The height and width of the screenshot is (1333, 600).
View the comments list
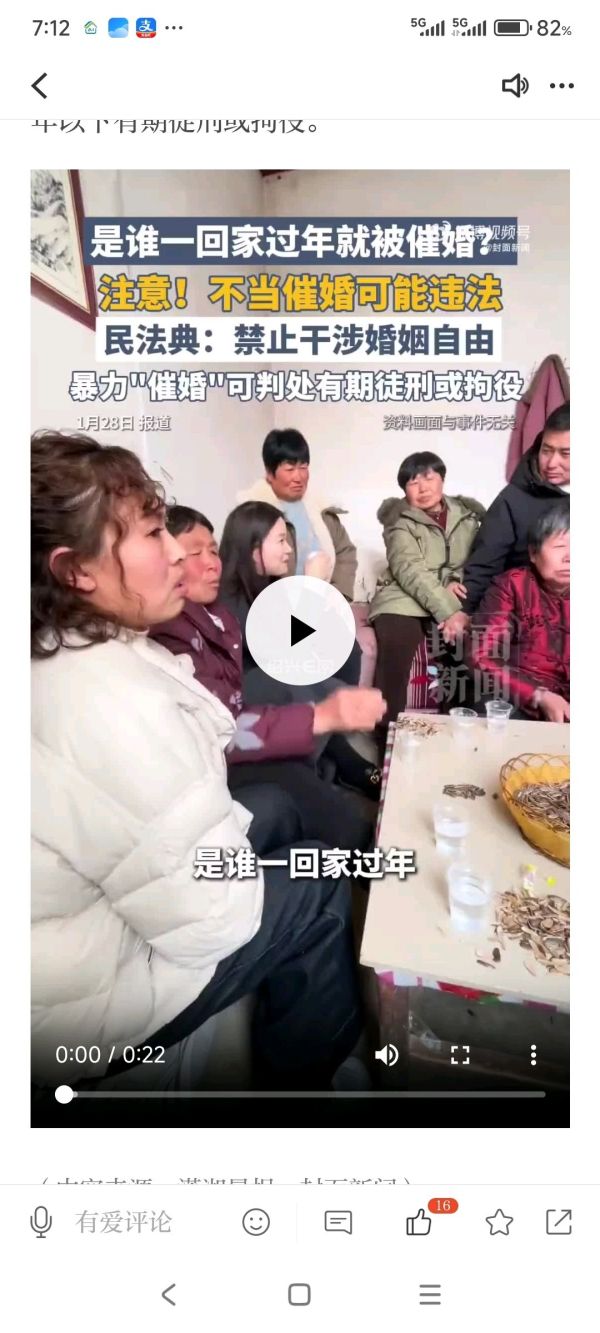pos(338,1222)
